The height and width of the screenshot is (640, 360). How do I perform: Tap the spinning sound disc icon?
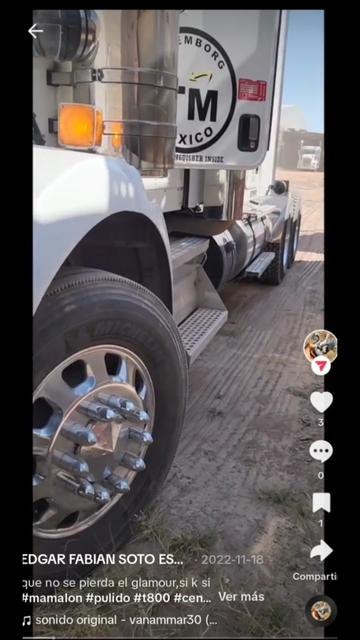pos(321,611)
